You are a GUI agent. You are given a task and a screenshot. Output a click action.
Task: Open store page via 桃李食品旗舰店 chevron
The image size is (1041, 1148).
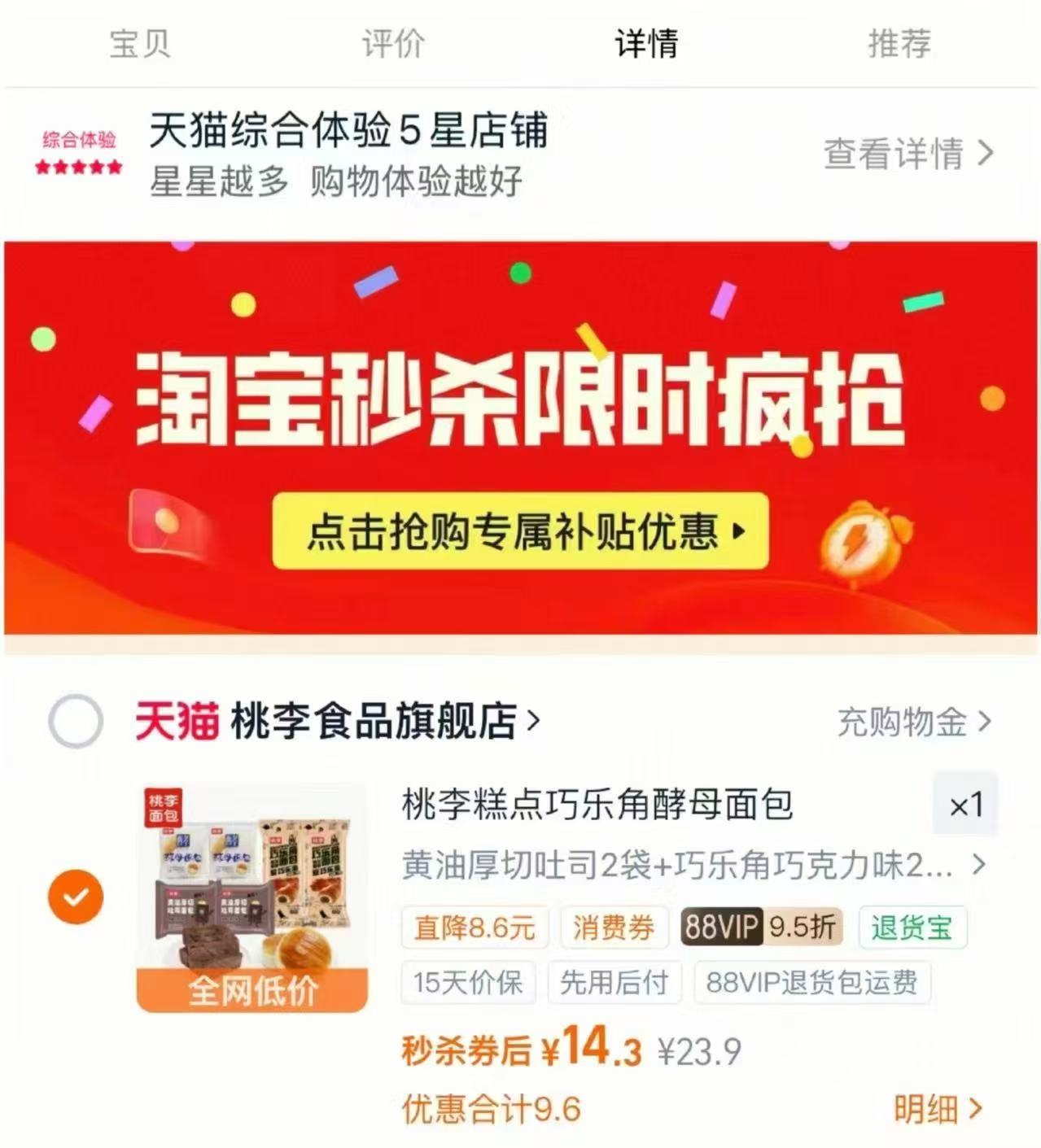[x=533, y=721]
